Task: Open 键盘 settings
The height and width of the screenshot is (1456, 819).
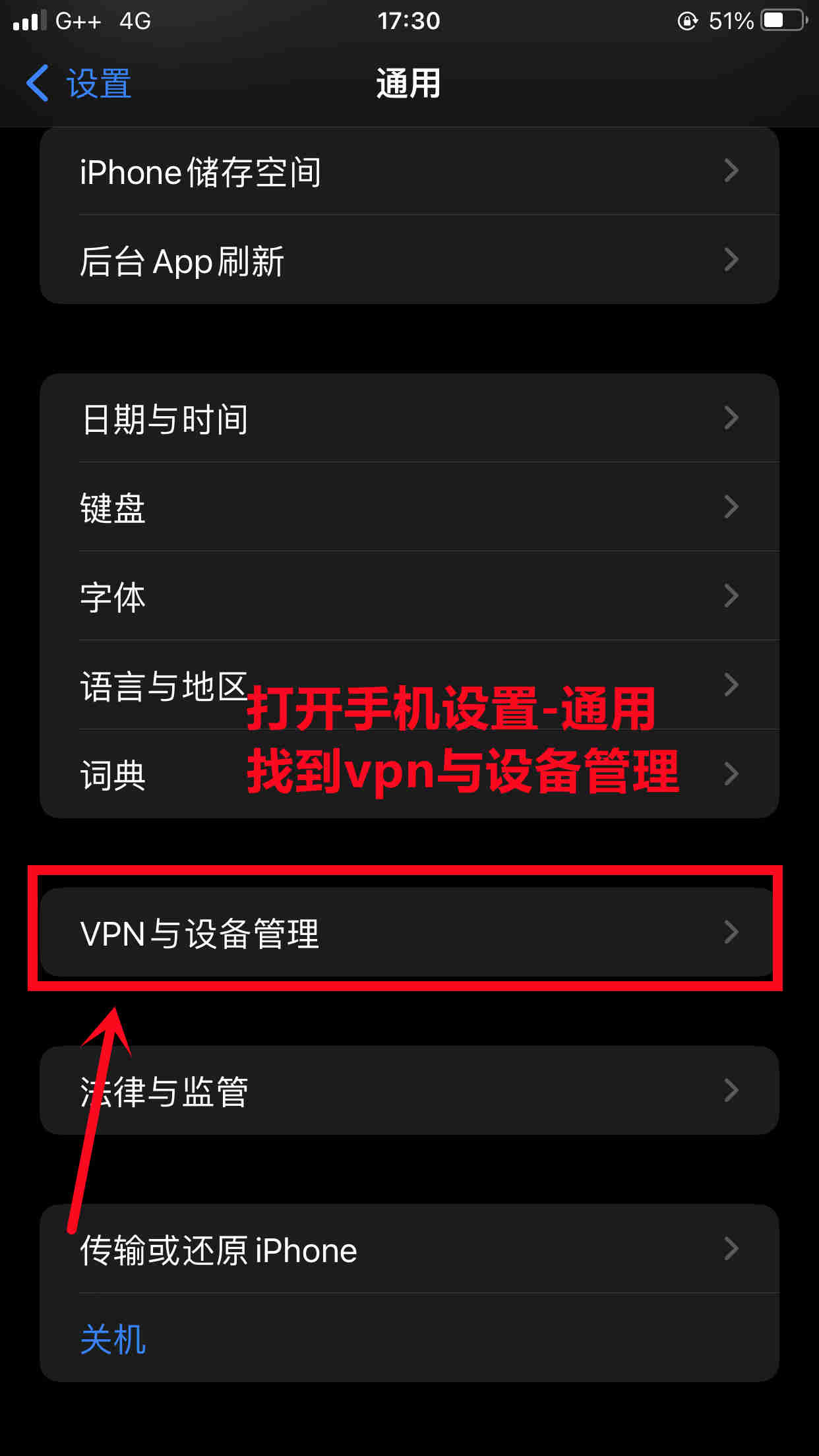Action: [x=409, y=507]
